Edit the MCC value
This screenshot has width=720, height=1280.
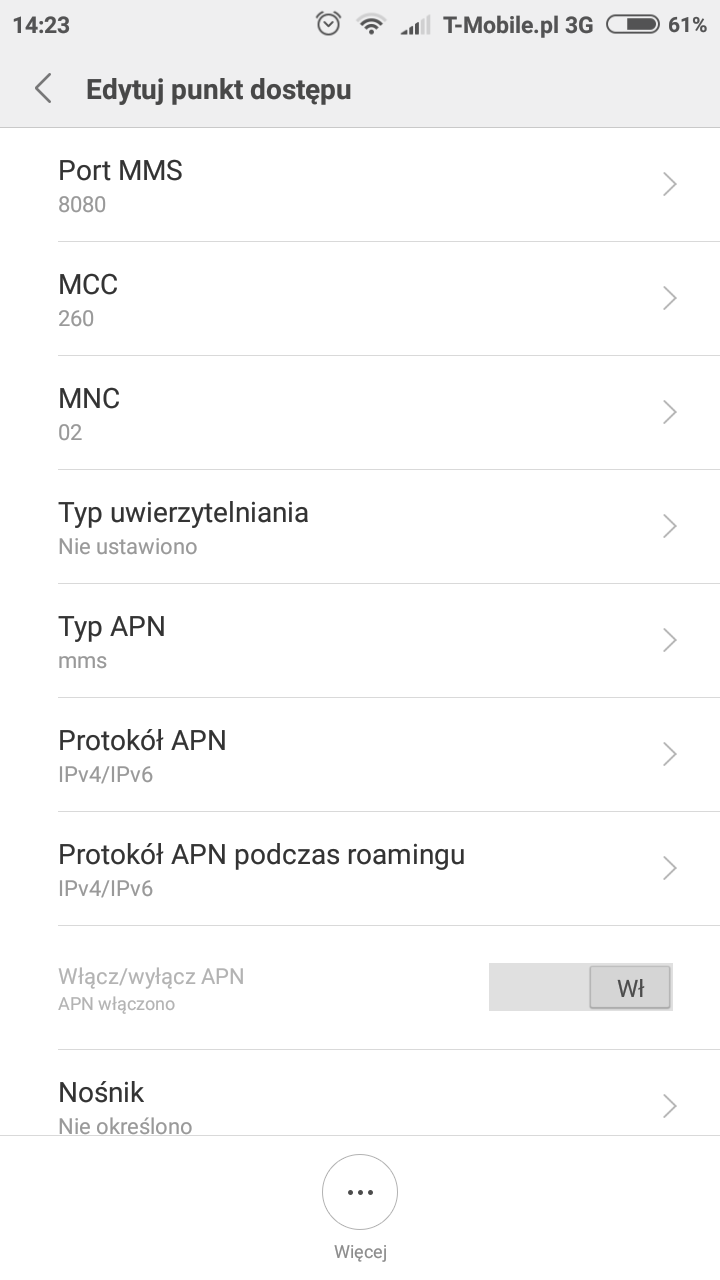click(x=360, y=299)
